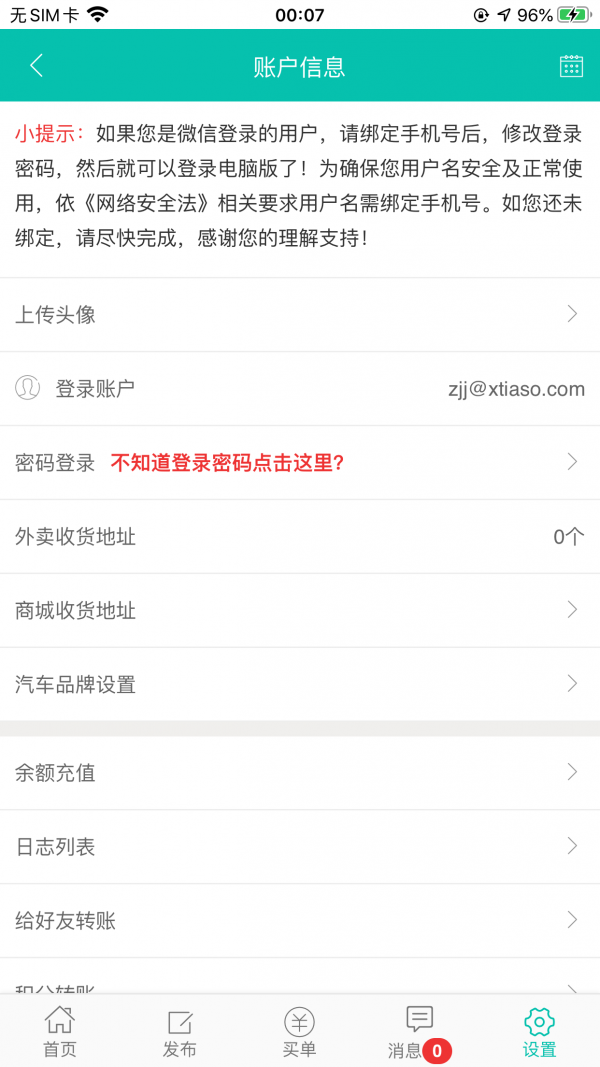Go to the 买单 tab

click(x=300, y=1032)
